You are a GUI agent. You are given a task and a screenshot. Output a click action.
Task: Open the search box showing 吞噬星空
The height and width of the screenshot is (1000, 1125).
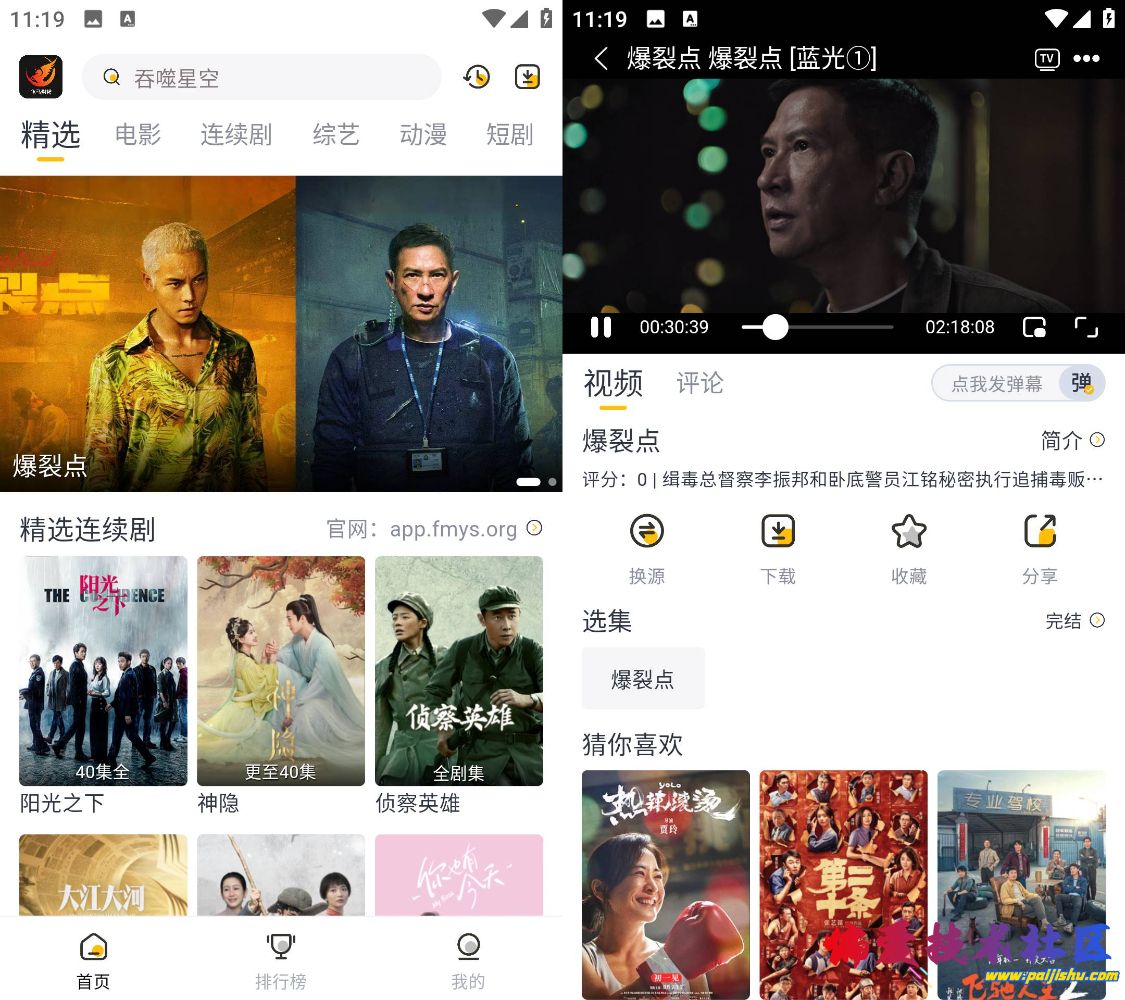tap(260, 77)
